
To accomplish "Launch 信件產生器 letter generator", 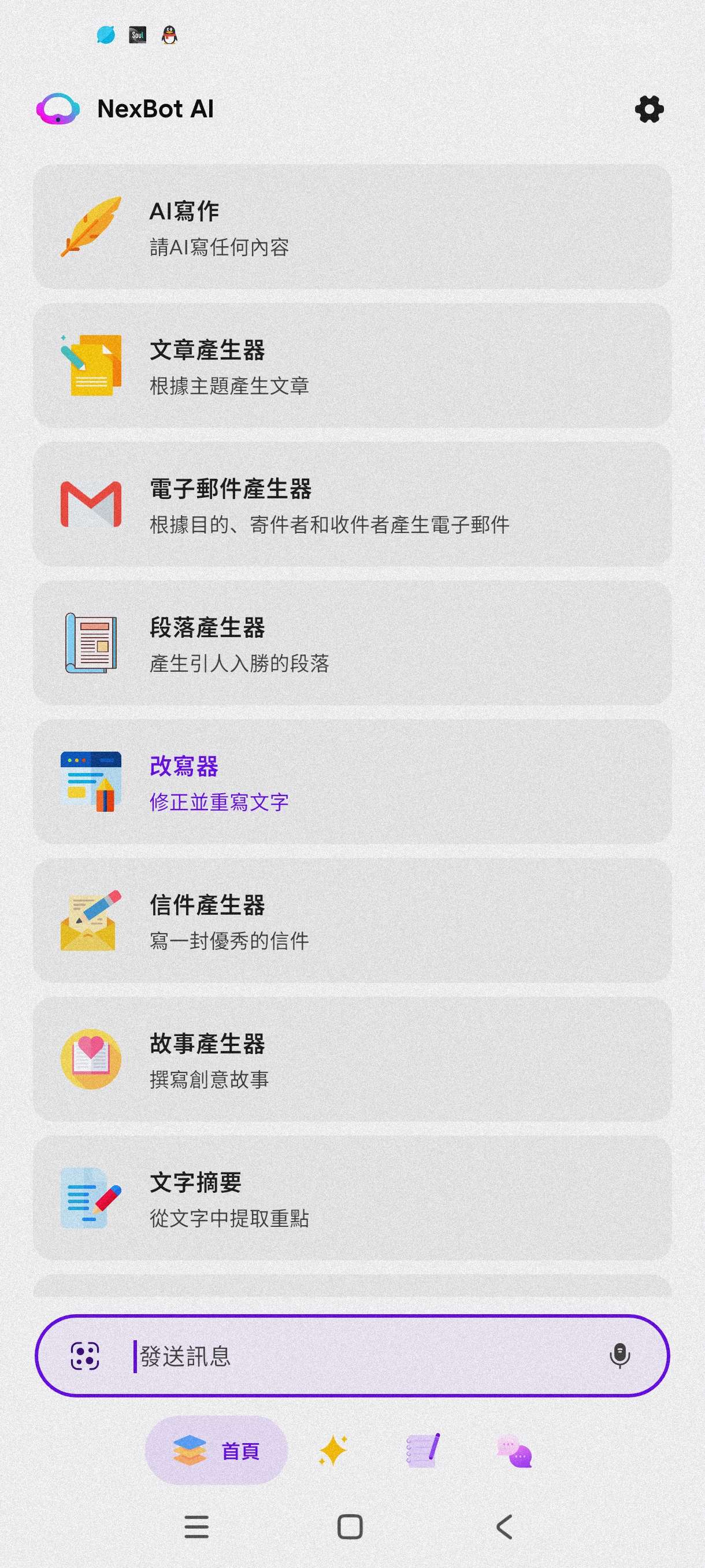I will coord(351,920).
